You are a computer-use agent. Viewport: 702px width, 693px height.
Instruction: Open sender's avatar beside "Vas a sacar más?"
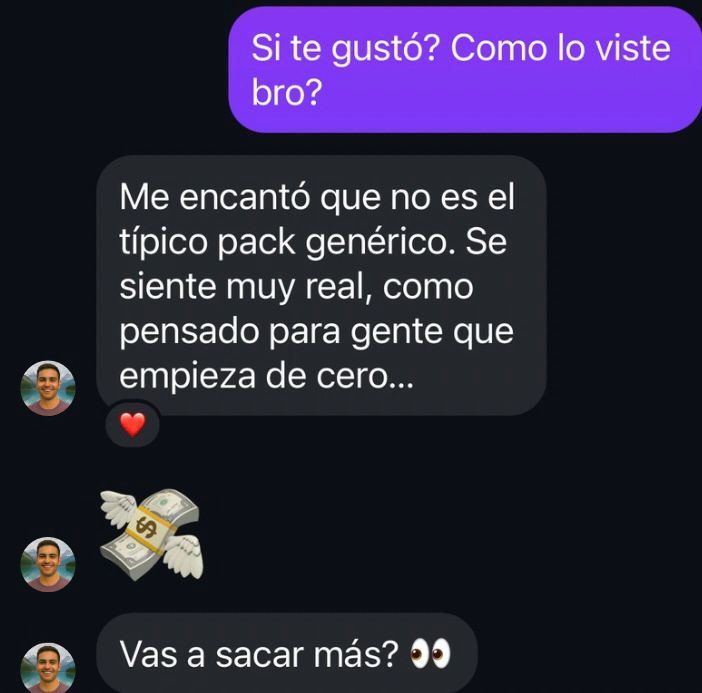[48, 668]
